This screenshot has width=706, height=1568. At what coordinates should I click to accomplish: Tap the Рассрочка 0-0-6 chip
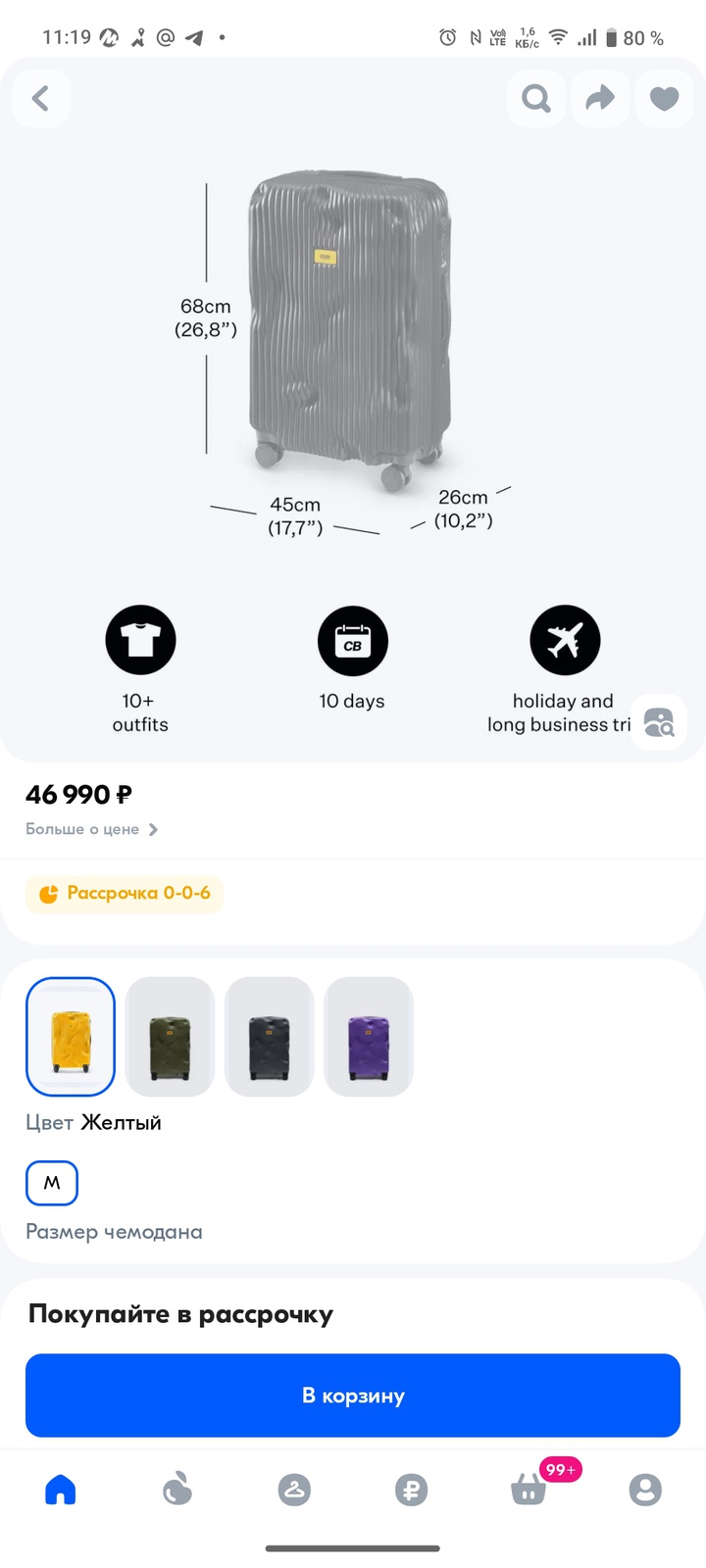coord(125,894)
